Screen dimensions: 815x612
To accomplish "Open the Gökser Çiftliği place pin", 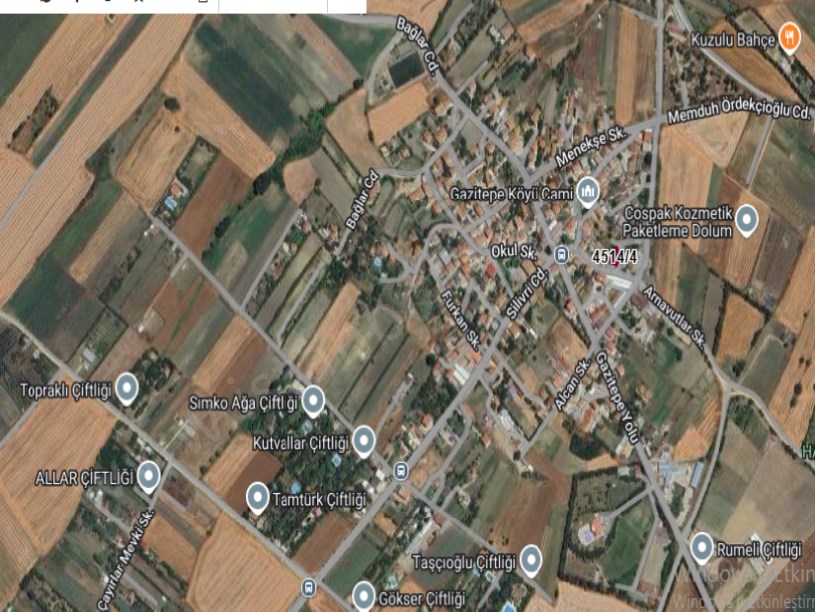I will [362, 596].
